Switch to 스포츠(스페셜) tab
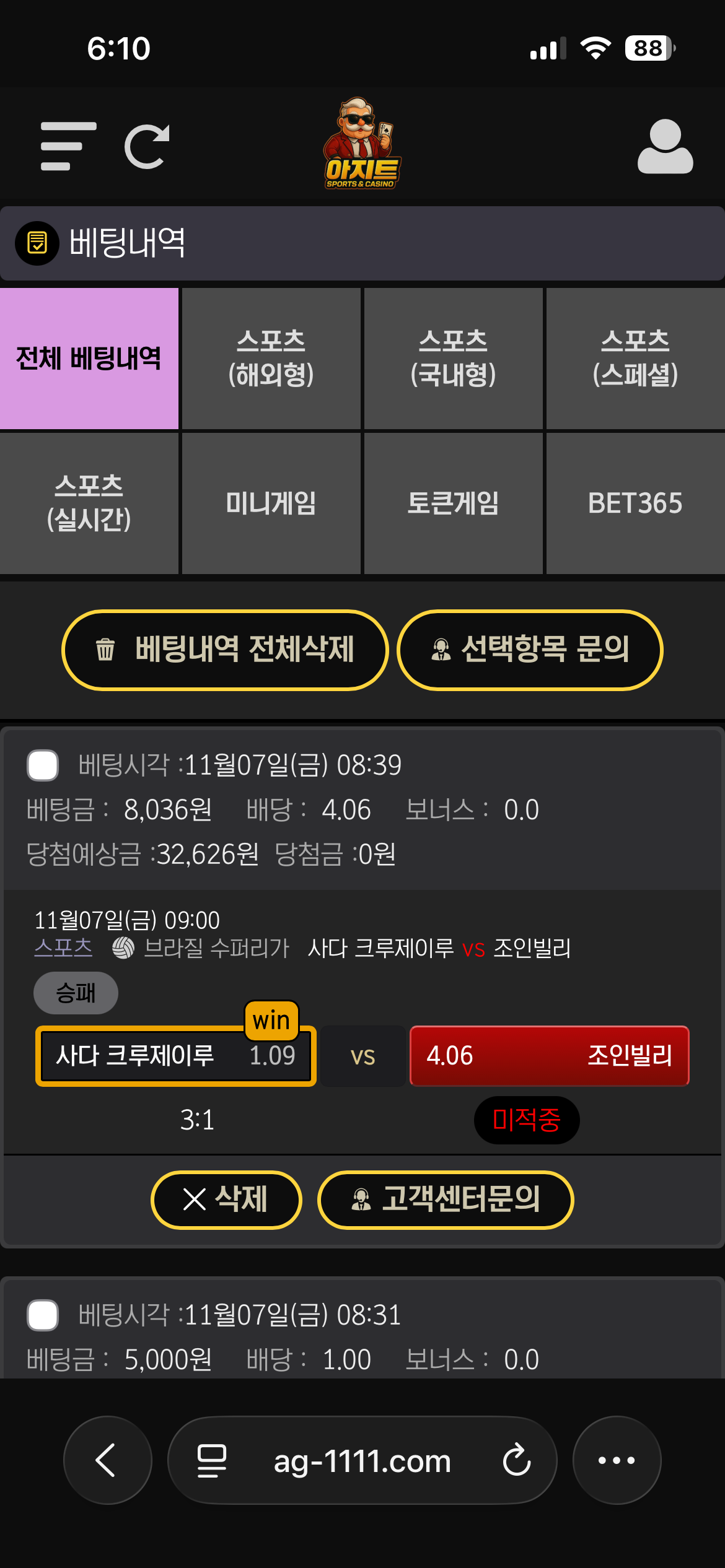 (635, 359)
